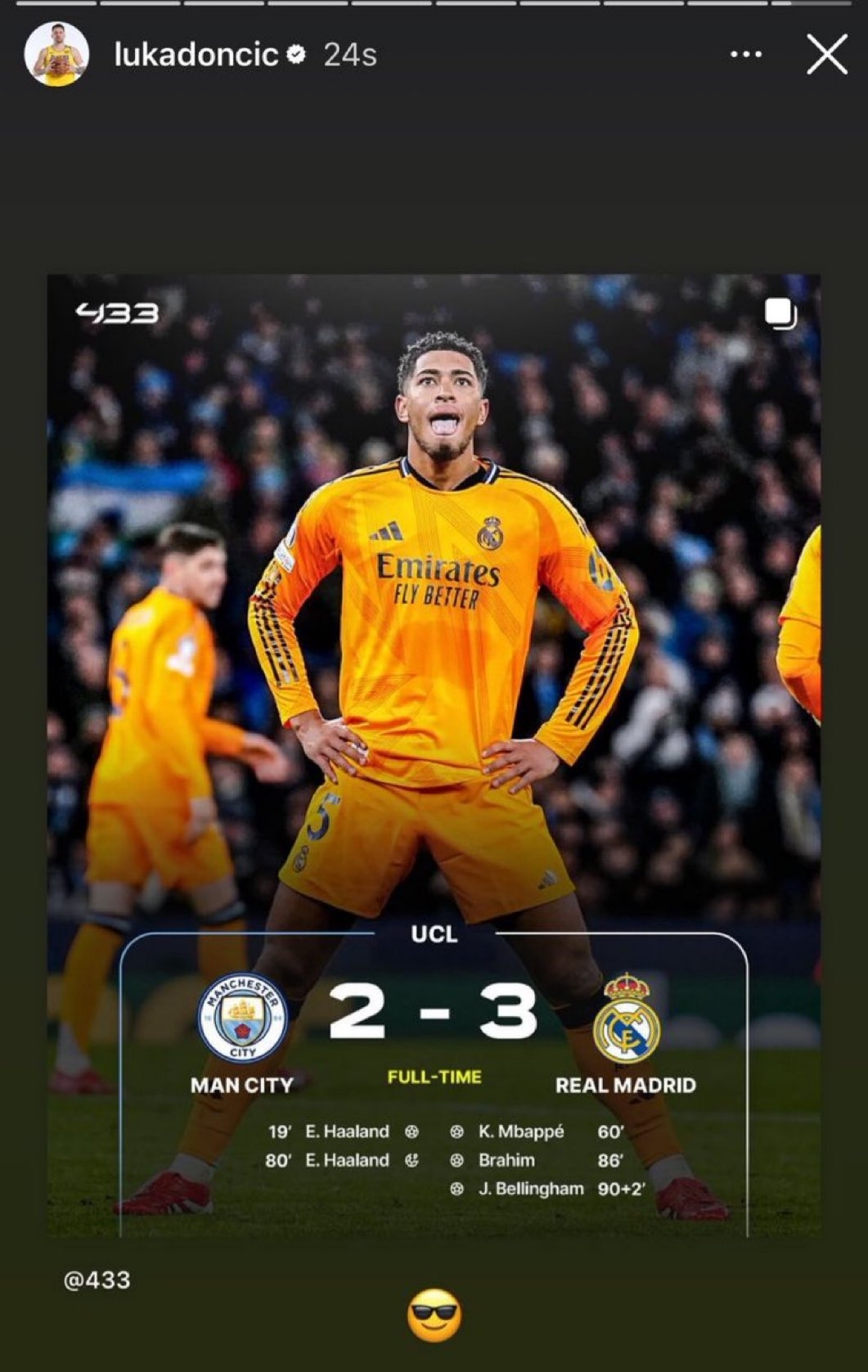Open the lukadoncic username link
The width and height of the screenshot is (868, 1372).
[196, 55]
